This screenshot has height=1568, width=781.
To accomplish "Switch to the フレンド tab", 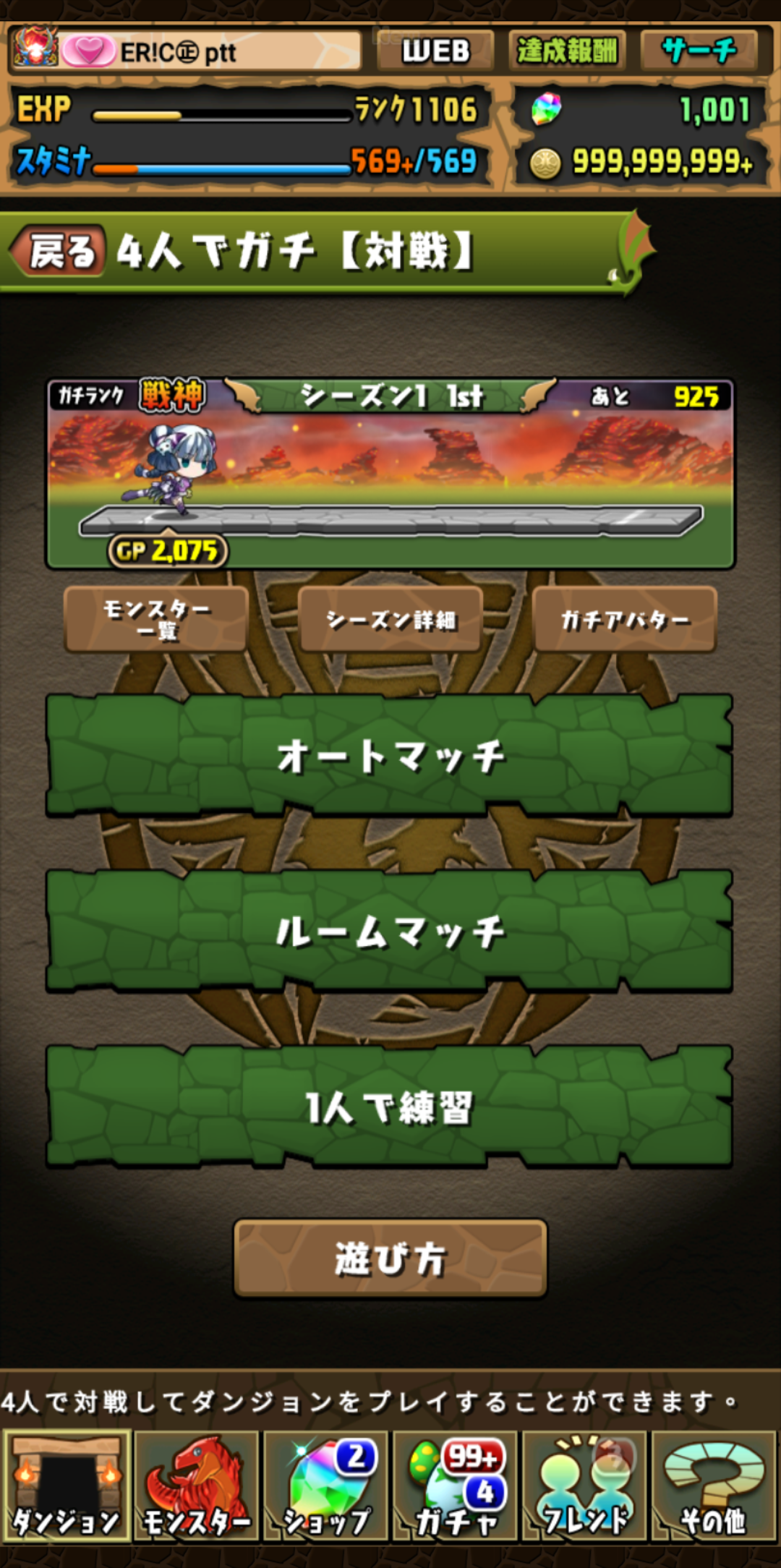I will (x=584, y=1486).
